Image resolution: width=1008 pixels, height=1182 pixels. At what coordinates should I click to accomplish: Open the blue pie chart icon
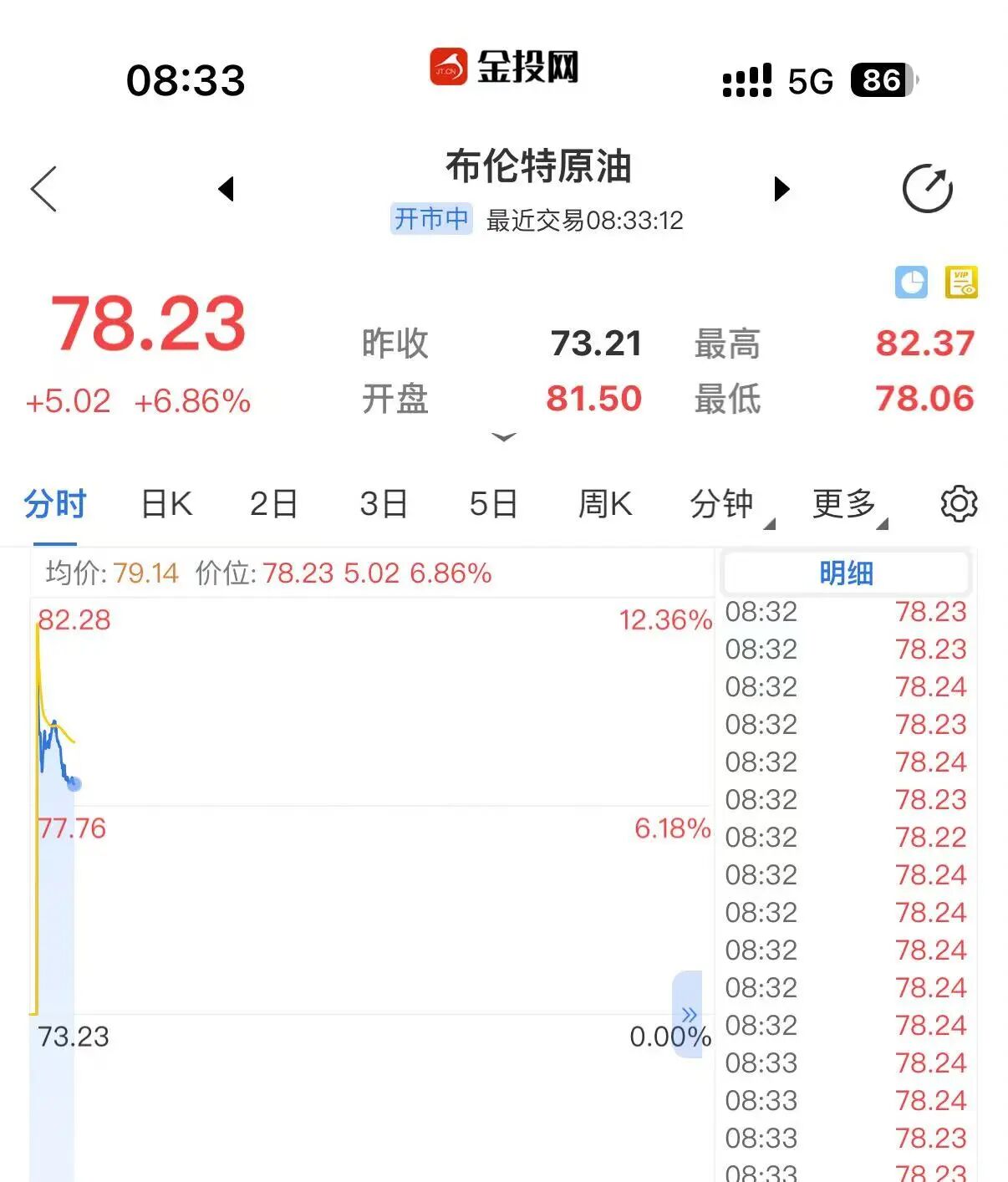click(911, 283)
